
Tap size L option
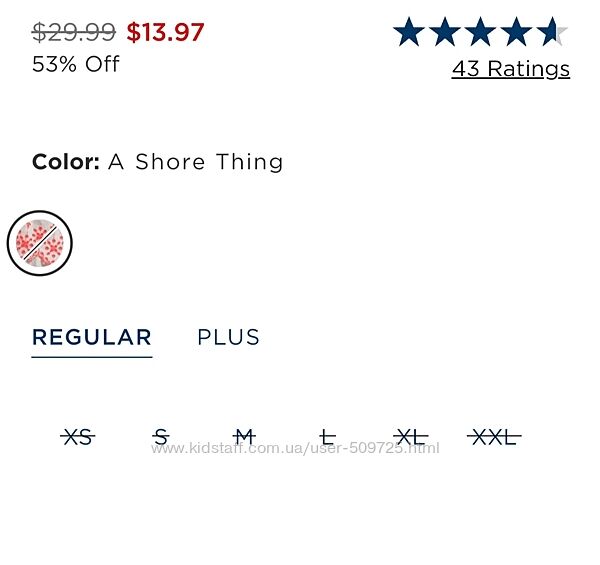327,437
